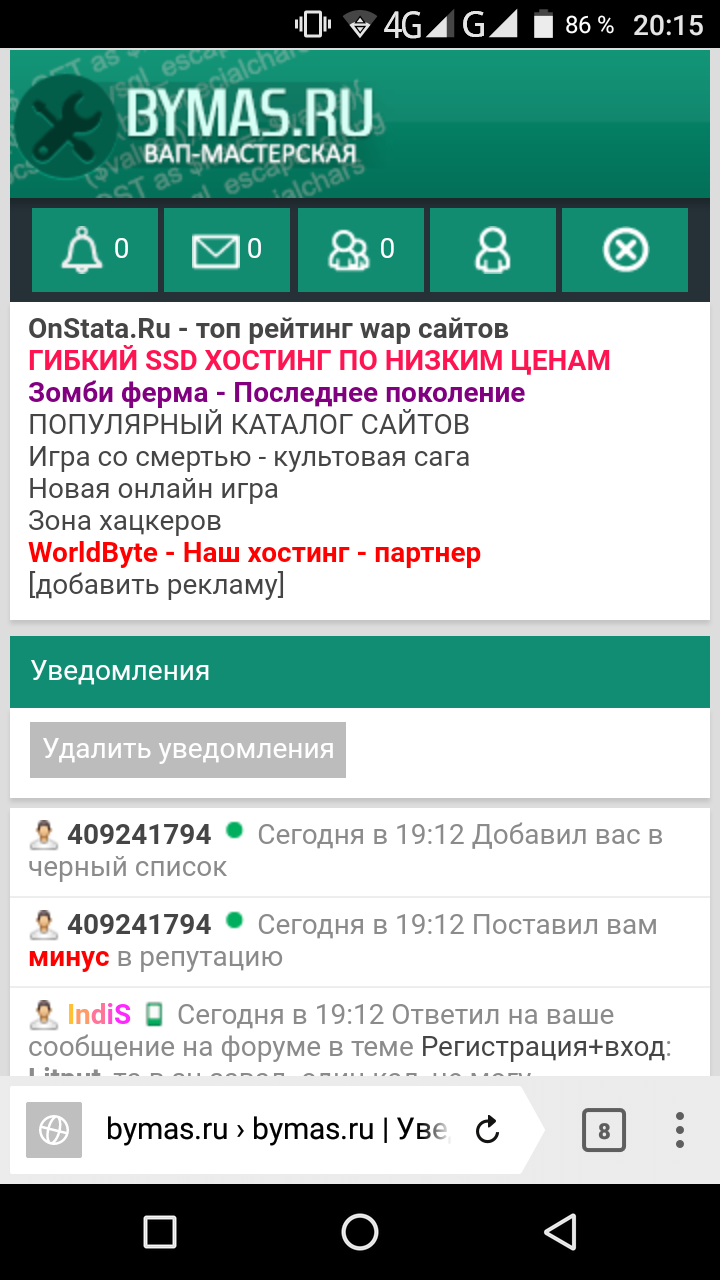Open ПОПУЛЯРНЫЙ КАТАЛОГ САЙТОВ link
The width and height of the screenshot is (720, 1280).
coord(249,424)
